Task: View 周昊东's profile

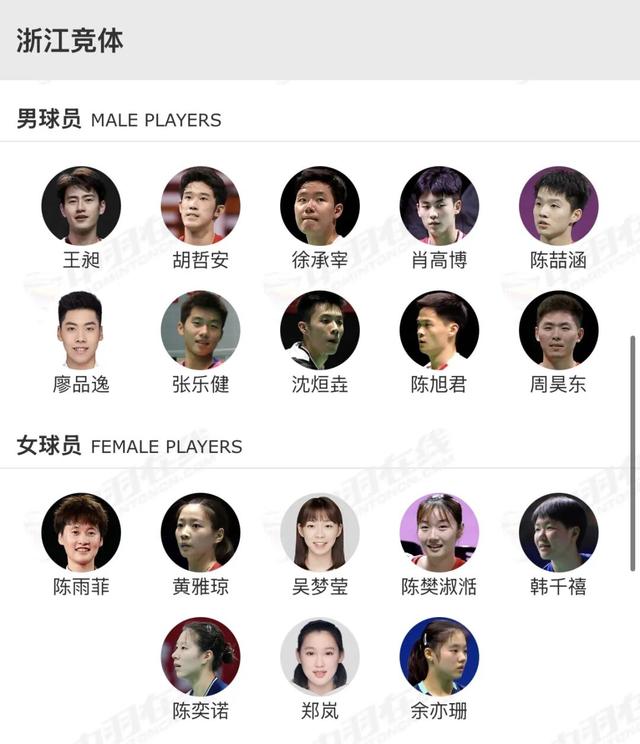Action: pos(558,330)
